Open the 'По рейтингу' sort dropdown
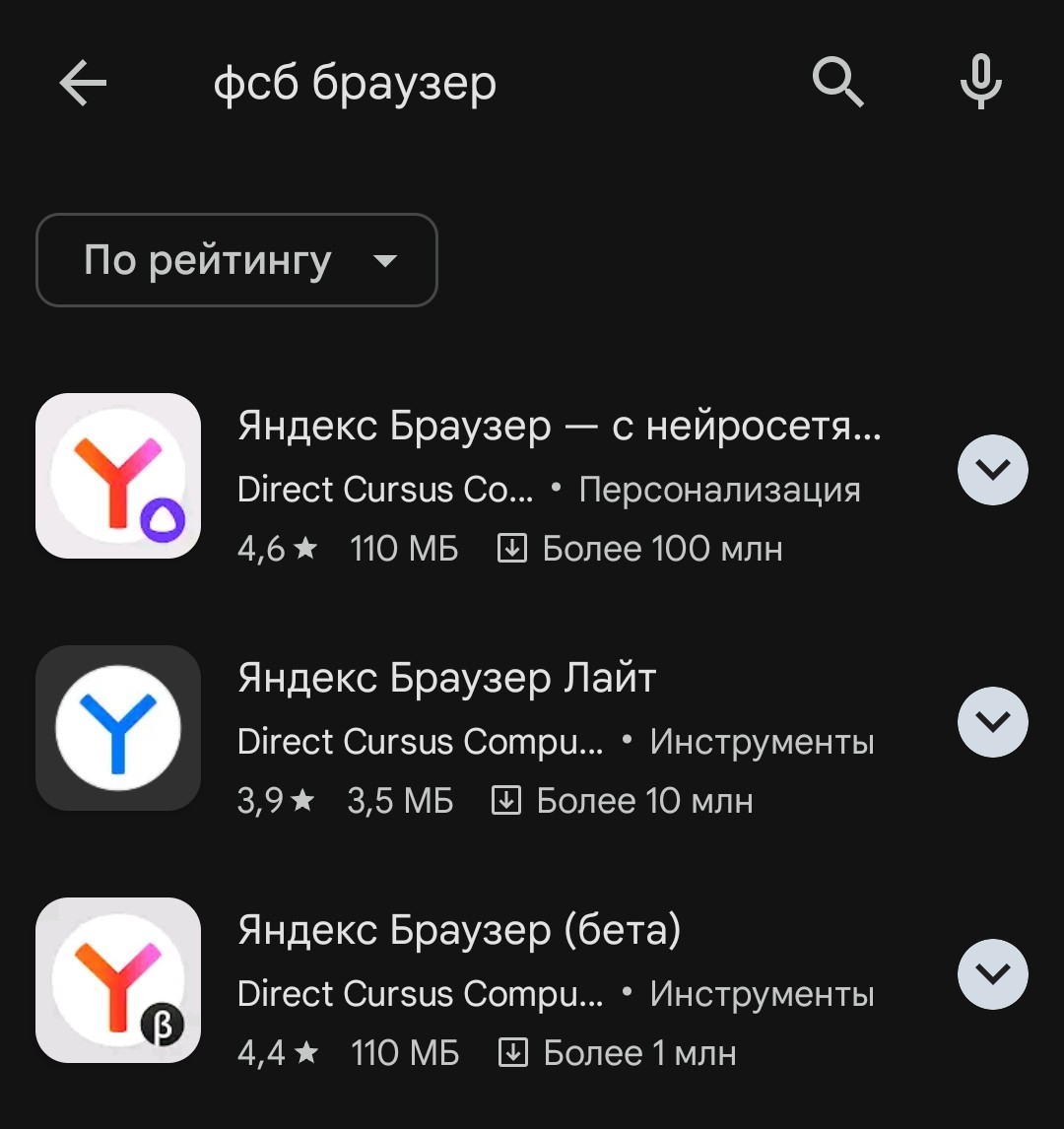 tap(236, 260)
